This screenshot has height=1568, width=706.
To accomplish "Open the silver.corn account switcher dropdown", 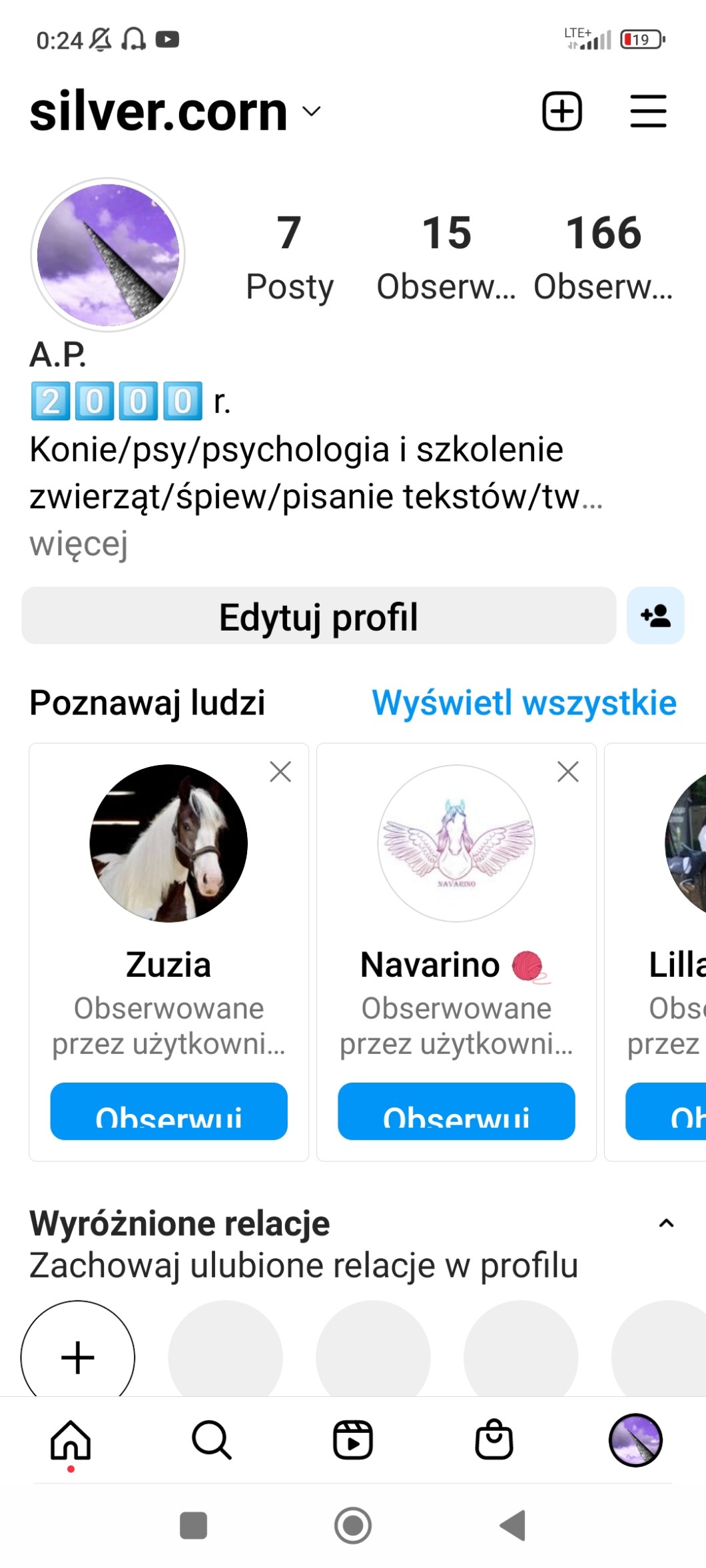I will click(x=311, y=111).
